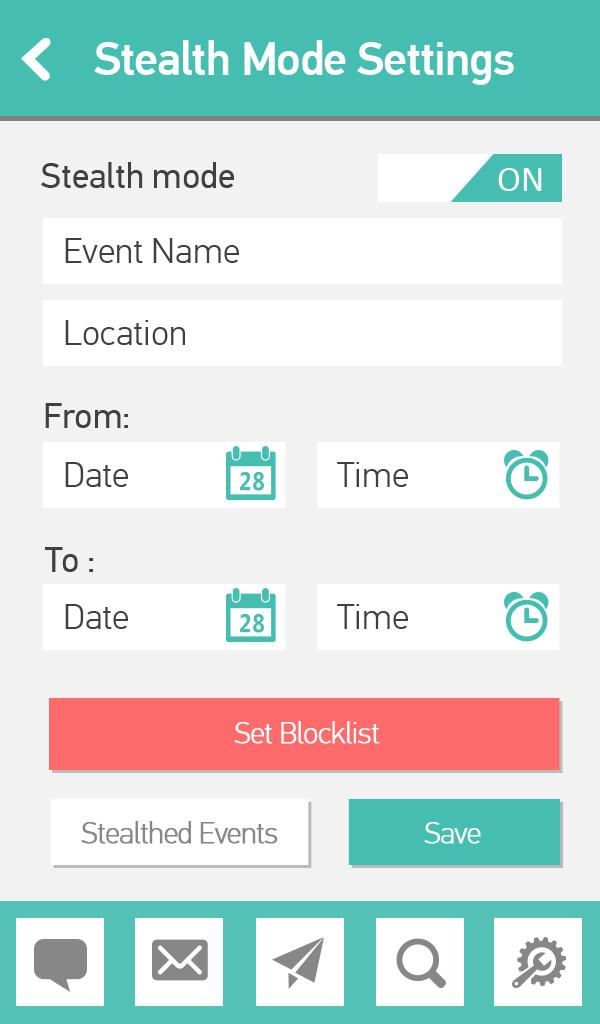Open the paper plane tab
Image resolution: width=600 pixels, height=1024 pixels.
point(299,962)
